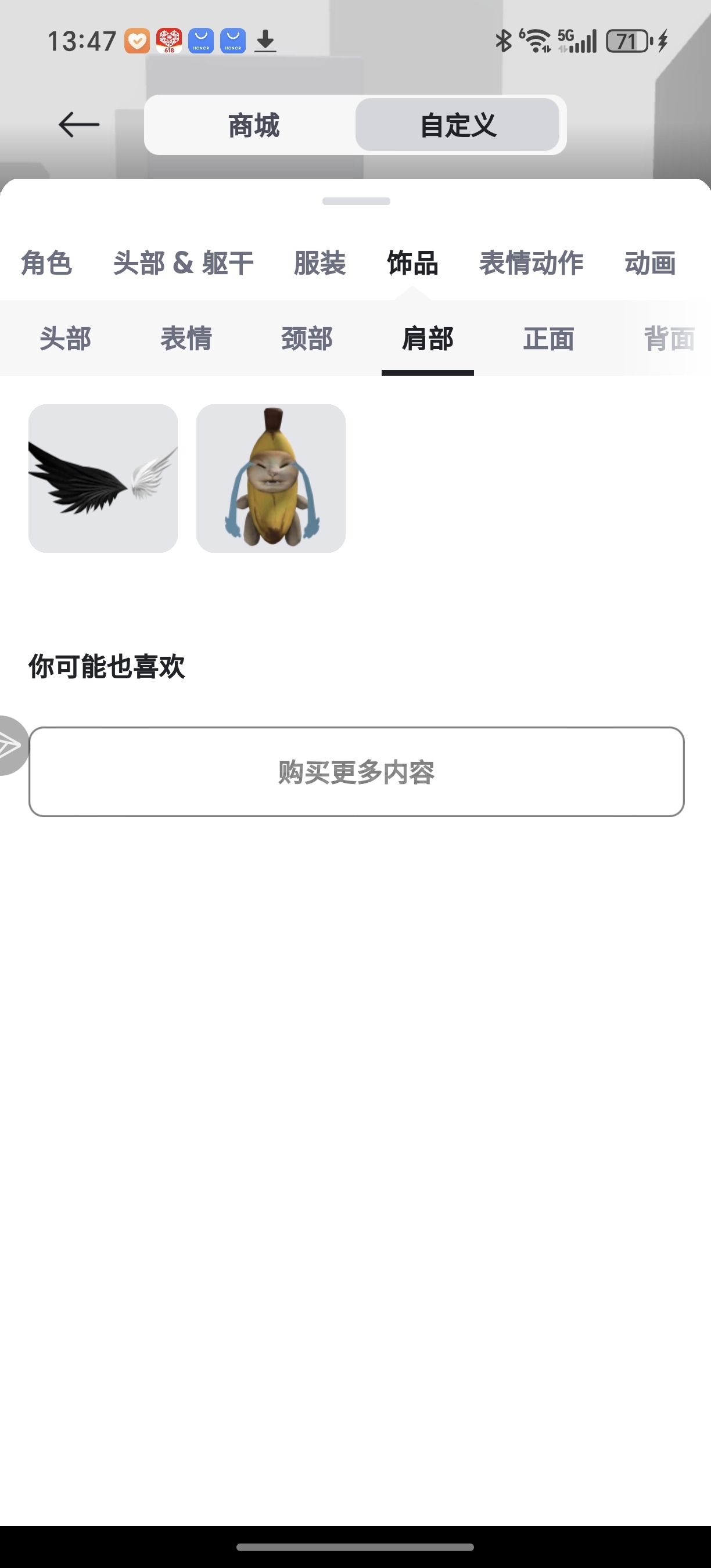711x1568 pixels.
Task: Switch to 表情动作 tab
Action: (x=531, y=264)
